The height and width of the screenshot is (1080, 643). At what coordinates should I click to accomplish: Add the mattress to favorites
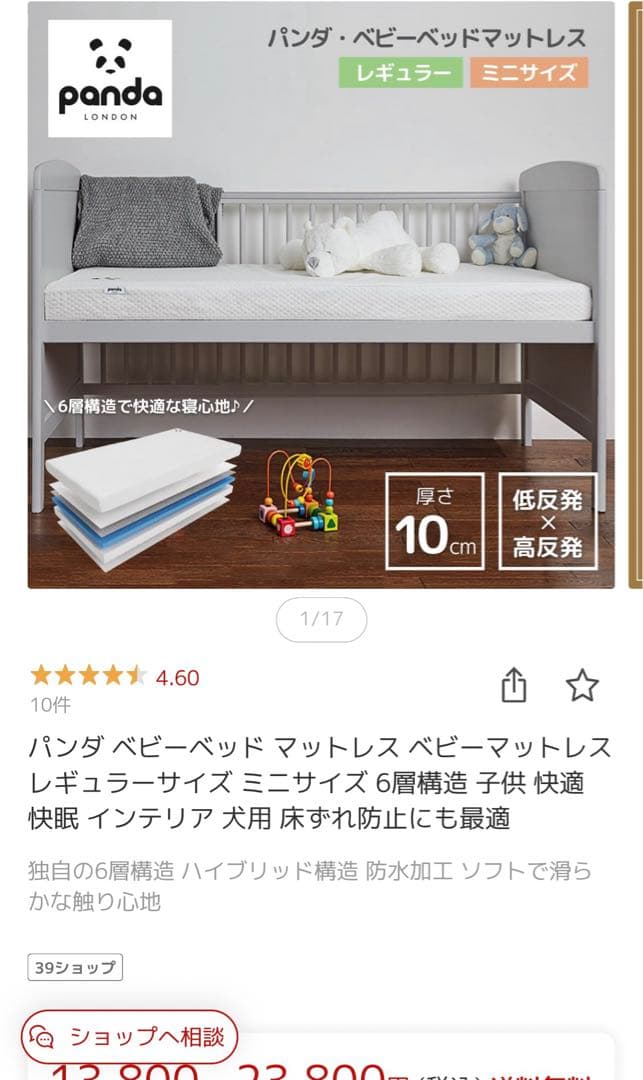[581, 686]
